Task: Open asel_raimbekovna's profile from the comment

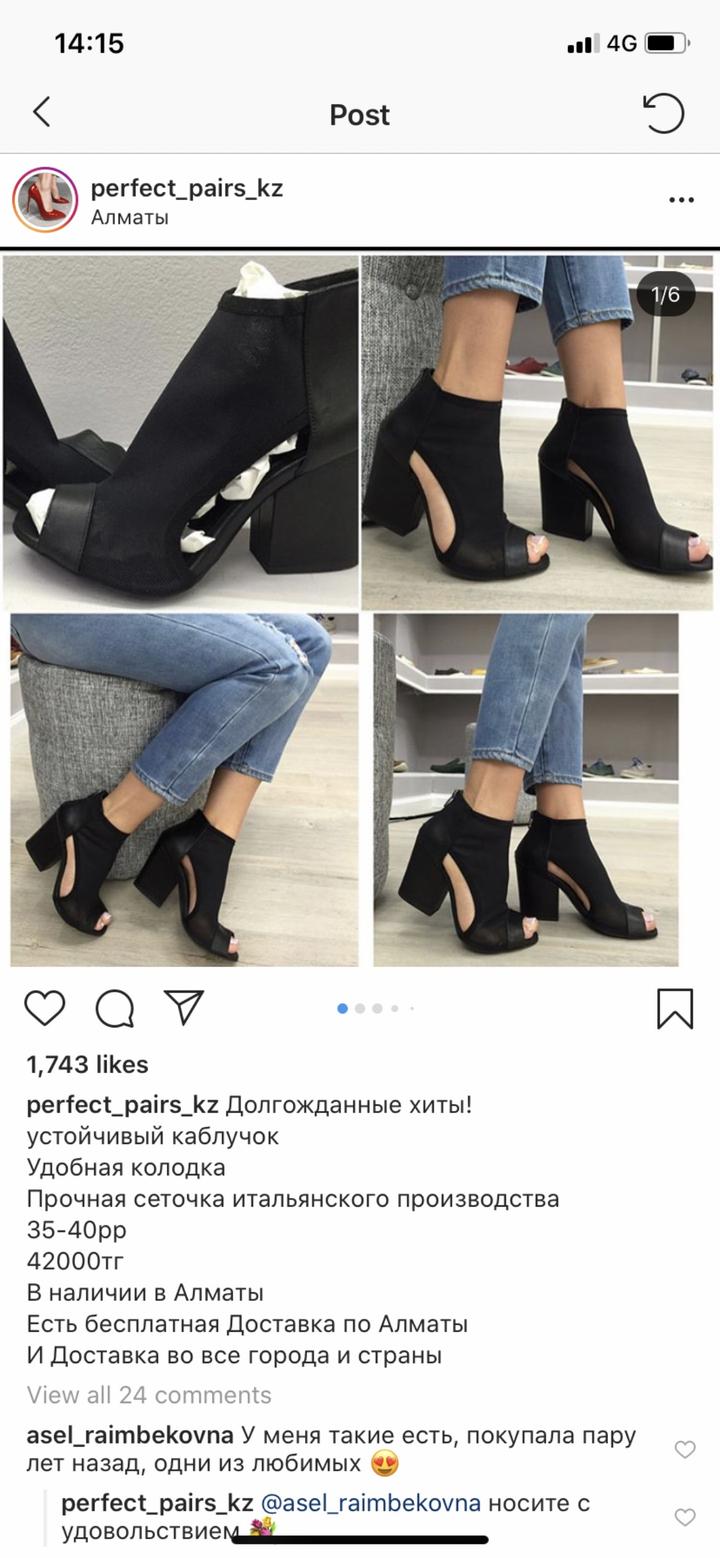Action: [x=129, y=1436]
